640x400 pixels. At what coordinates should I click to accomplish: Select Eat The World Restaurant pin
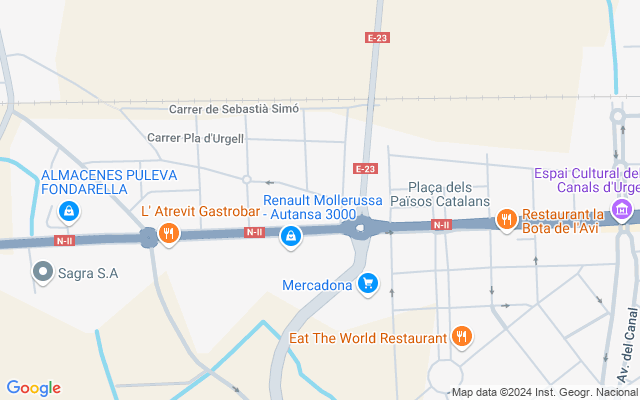461,337
